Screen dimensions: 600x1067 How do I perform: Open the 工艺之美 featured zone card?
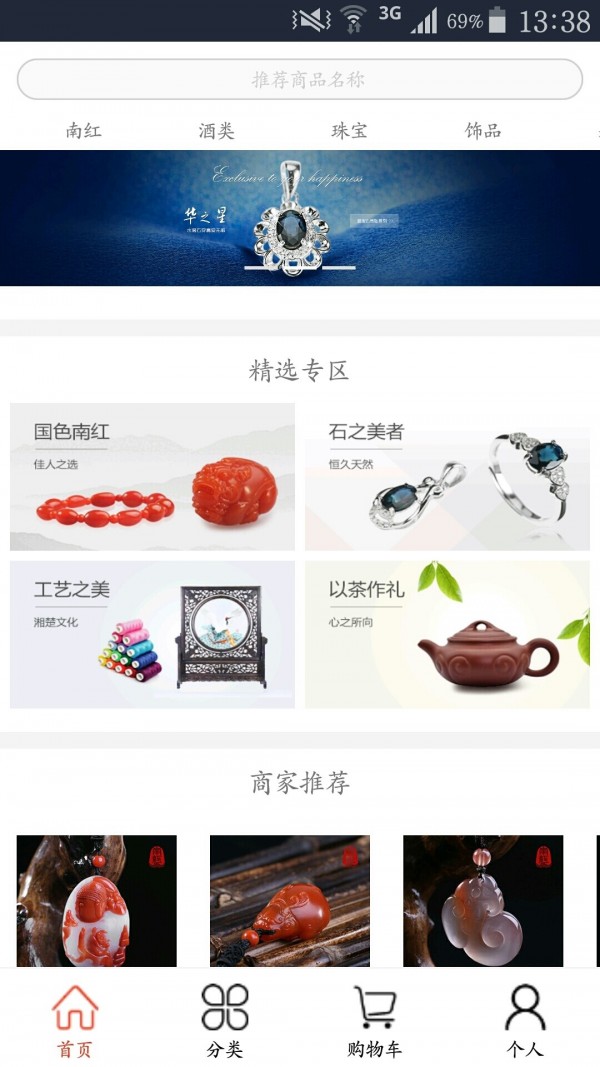pyautogui.click(x=152, y=635)
